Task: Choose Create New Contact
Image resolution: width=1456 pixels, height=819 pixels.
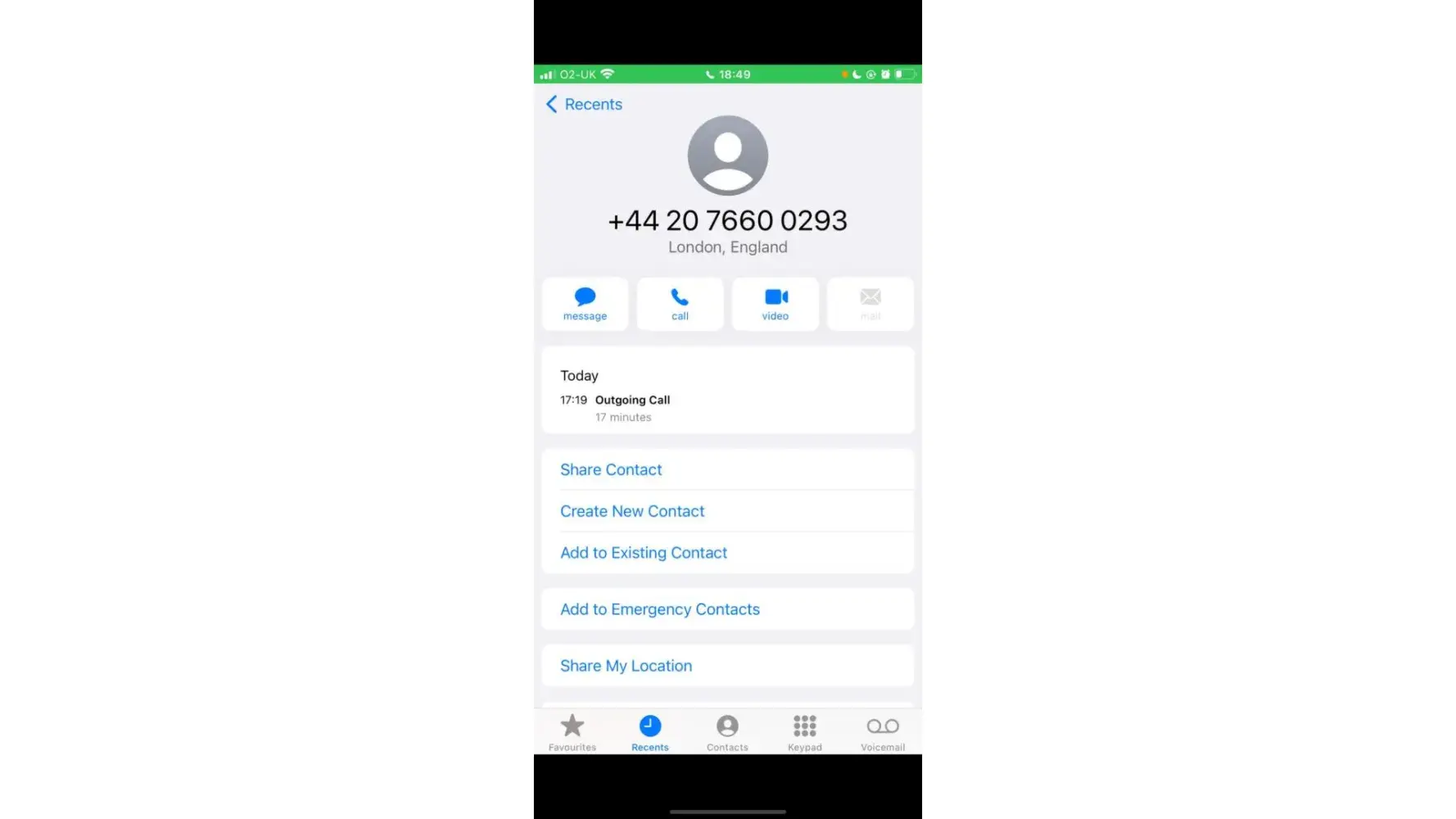Action: pyautogui.click(x=632, y=511)
